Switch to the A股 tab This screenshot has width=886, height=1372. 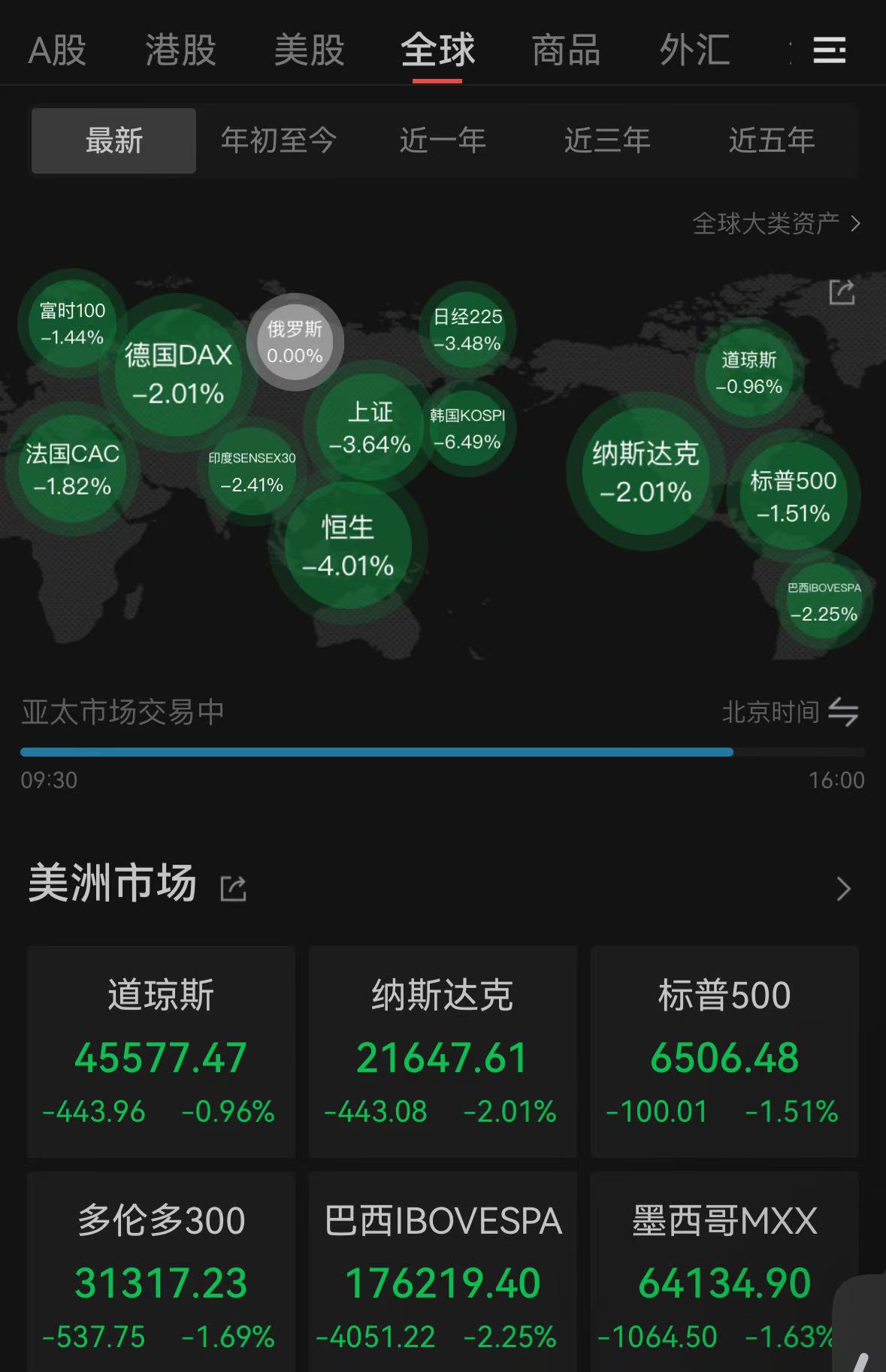tap(58, 51)
